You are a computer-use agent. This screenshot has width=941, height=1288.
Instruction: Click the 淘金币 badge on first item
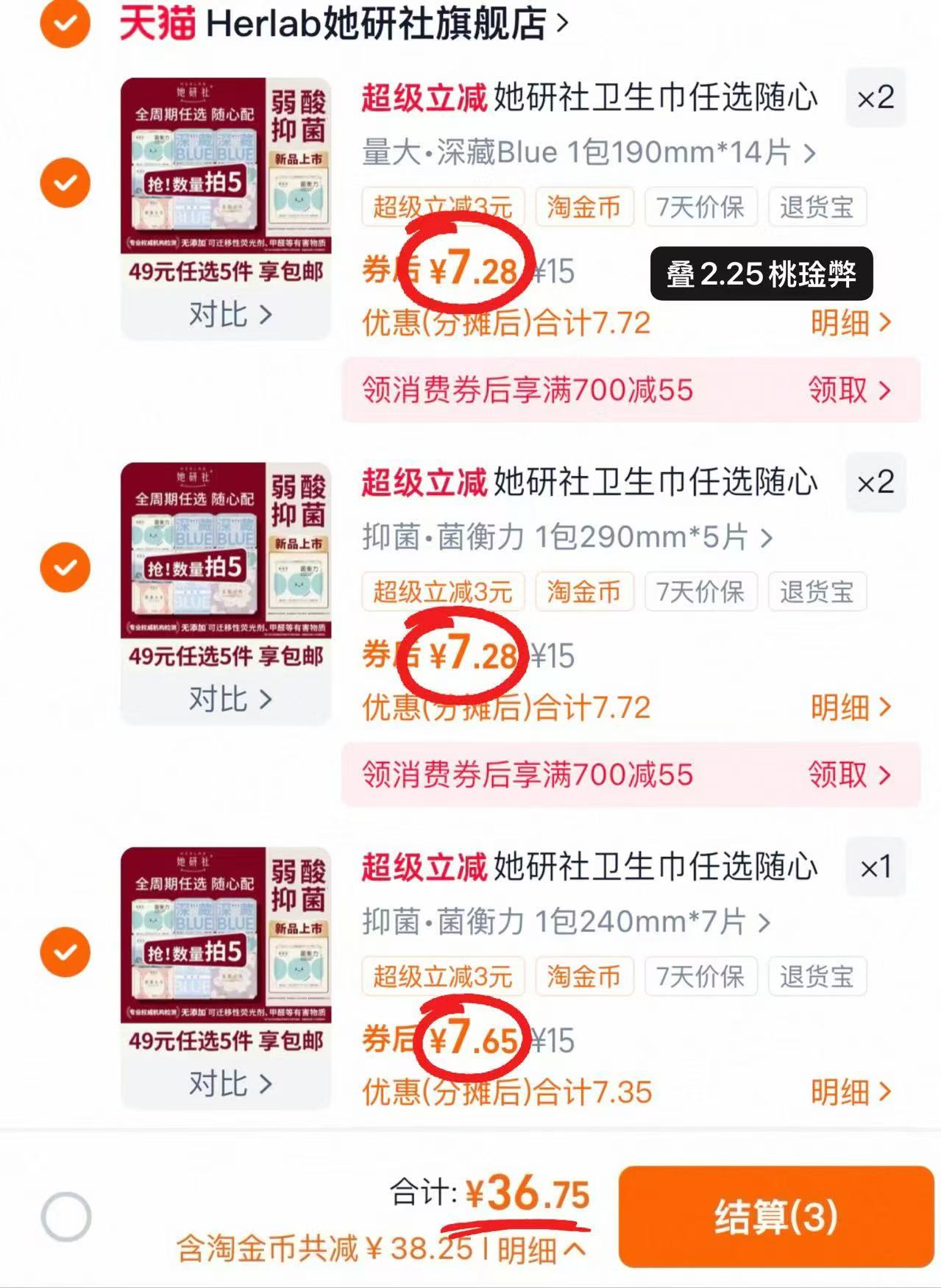(x=583, y=207)
